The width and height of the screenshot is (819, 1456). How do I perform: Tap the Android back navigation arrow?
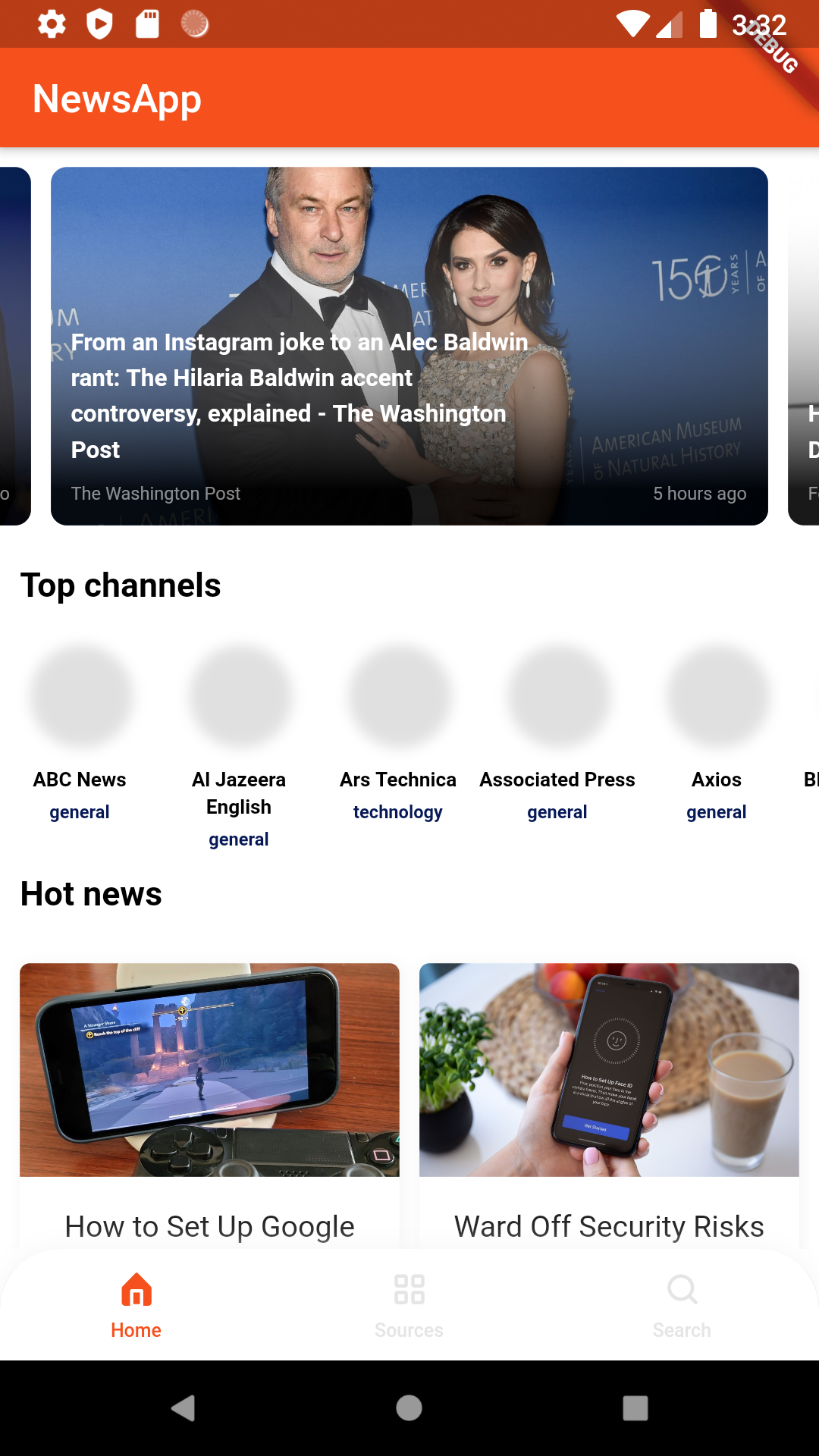tap(182, 1408)
